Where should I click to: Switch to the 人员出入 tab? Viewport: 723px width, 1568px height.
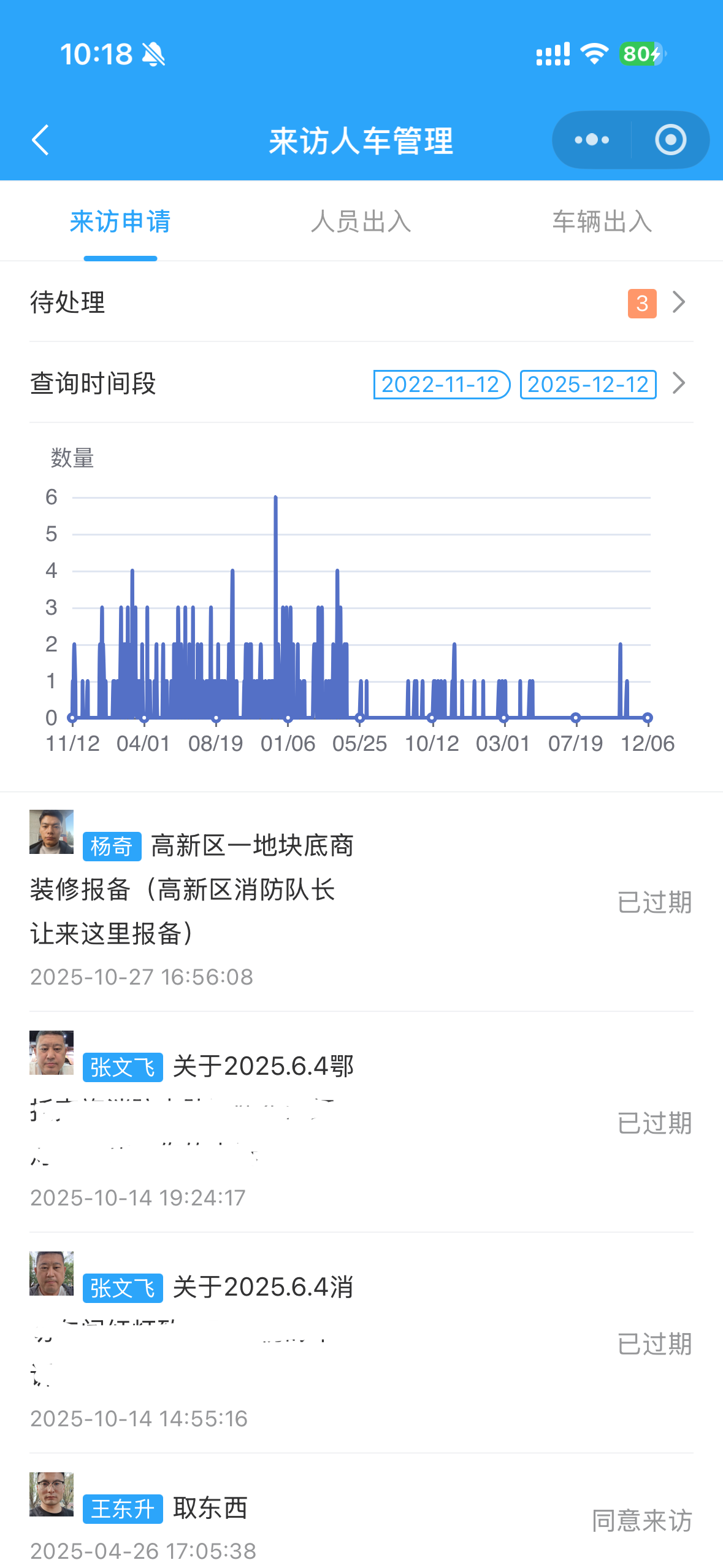point(361,221)
